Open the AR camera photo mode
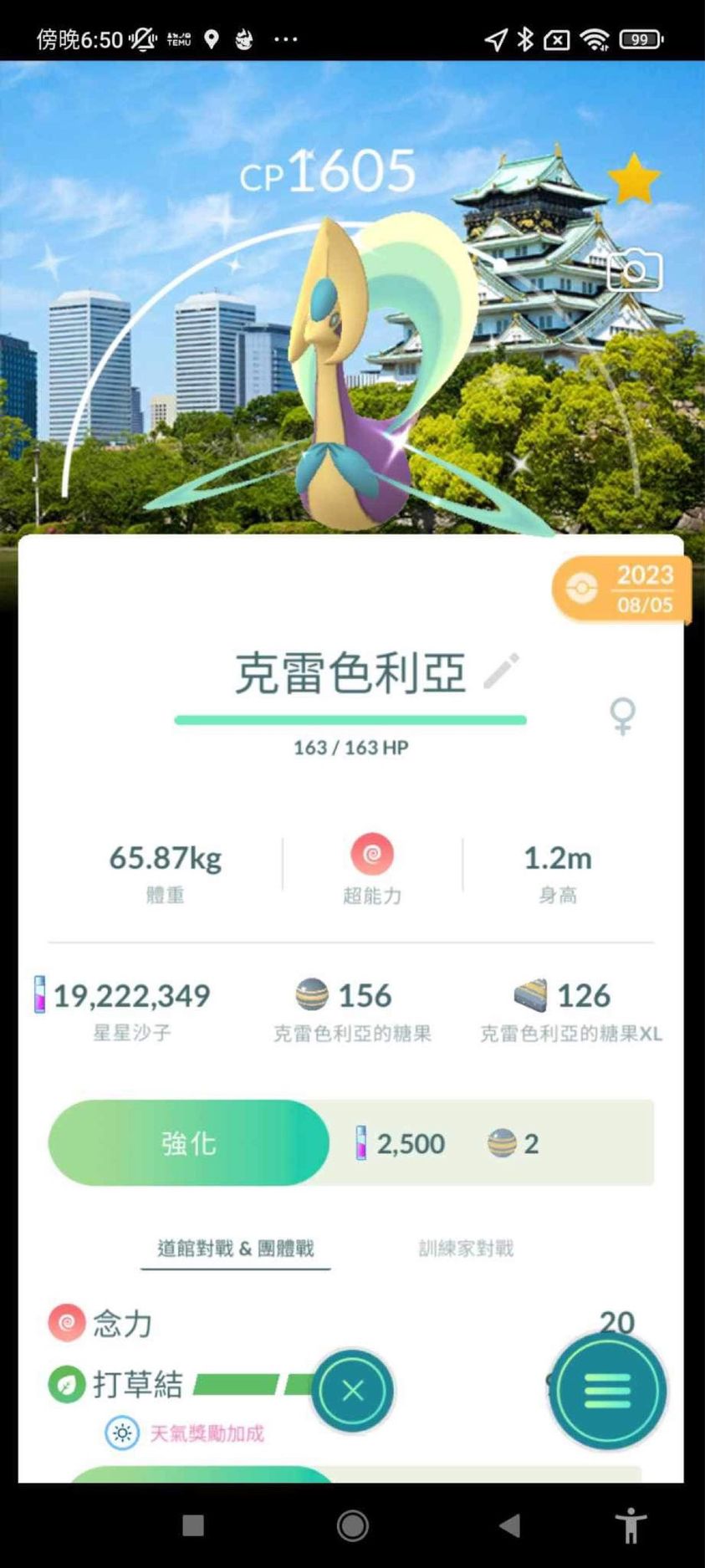The width and height of the screenshot is (705, 1568). pos(635,271)
